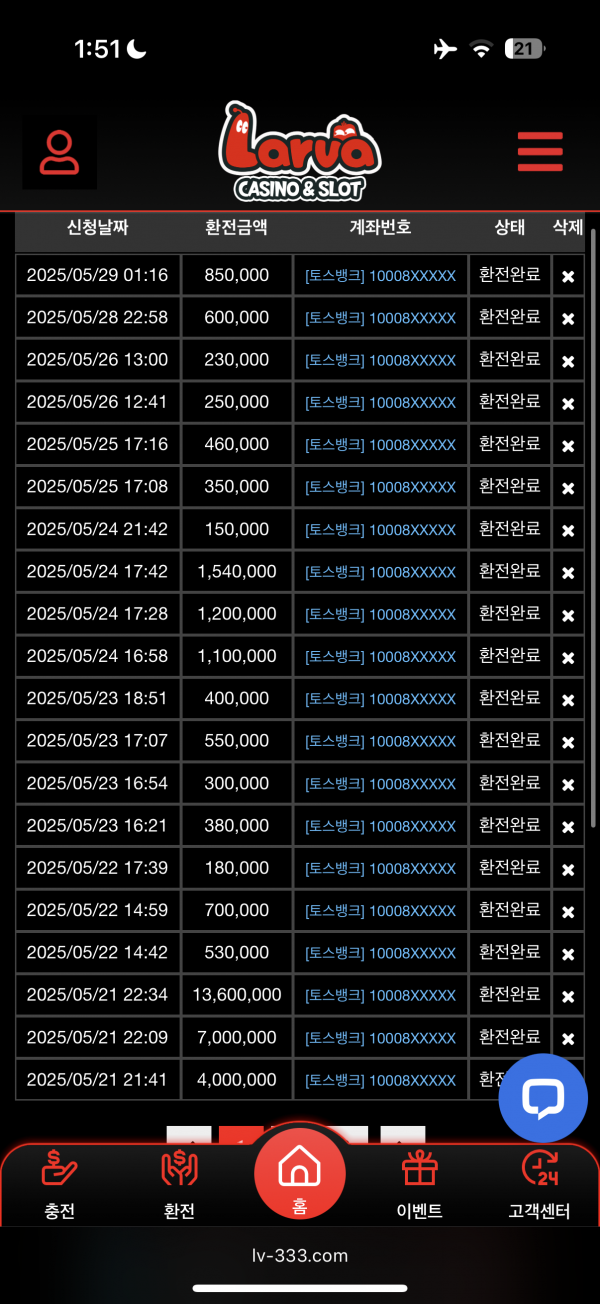
Task: Delete the 2025/05/23 18:51 entry
Action: coord(568,700)
